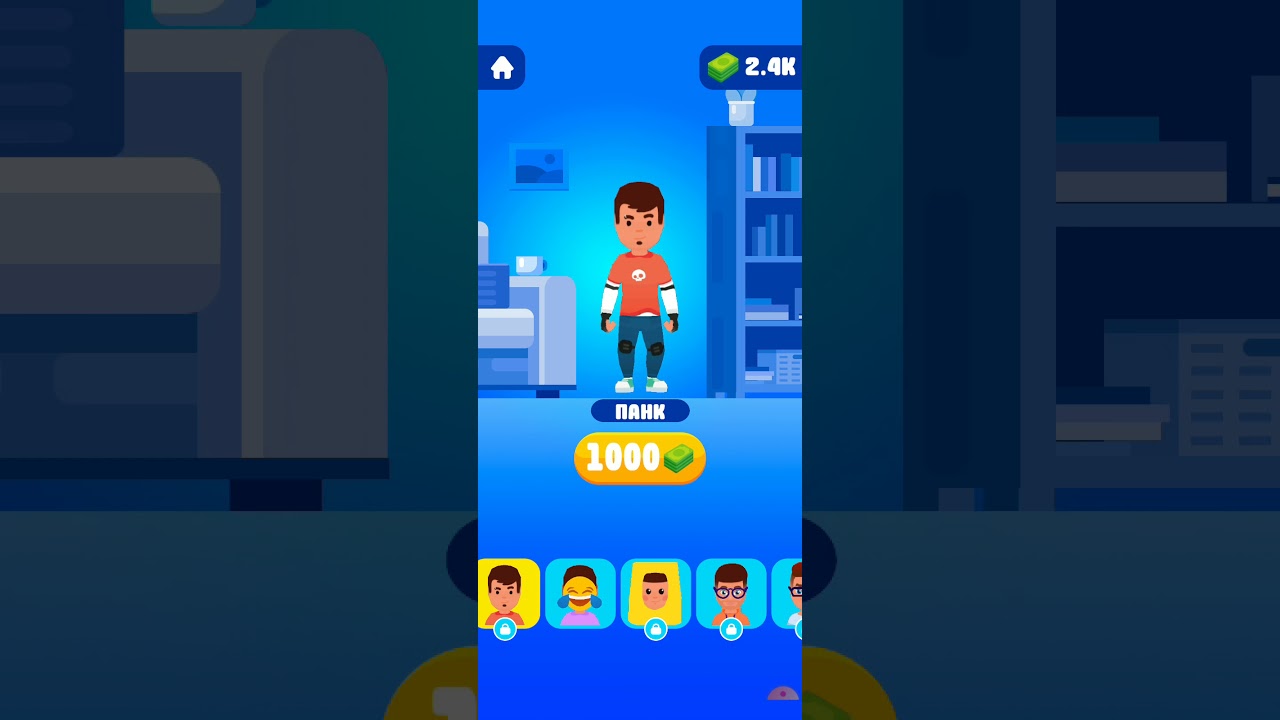The width and height of the screenshot is (1280, 720).
Task: Choose the yellow-haired character skin
Action: click(x=655, y=593)
